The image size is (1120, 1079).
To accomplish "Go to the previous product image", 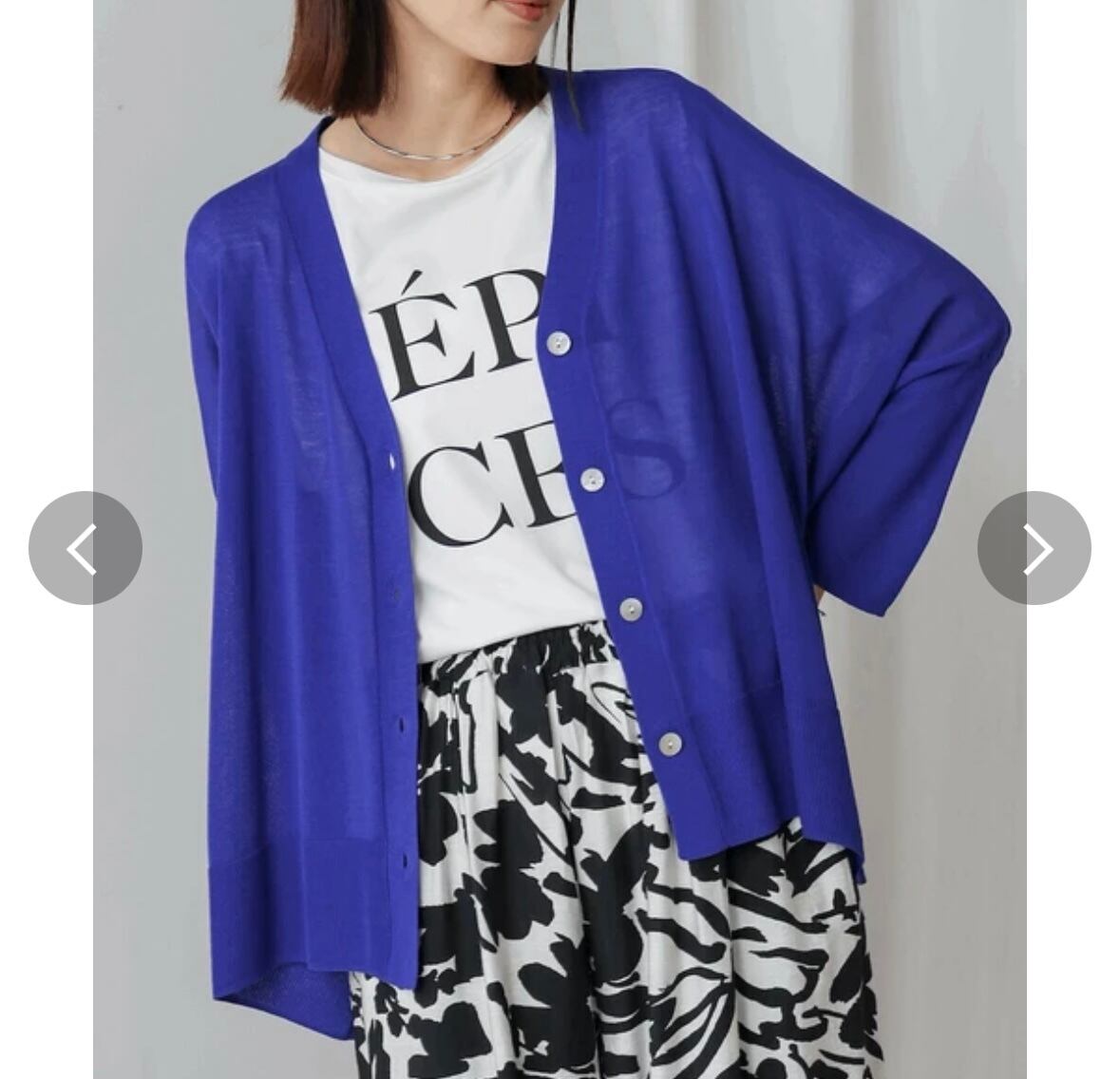I will (85, 548).
